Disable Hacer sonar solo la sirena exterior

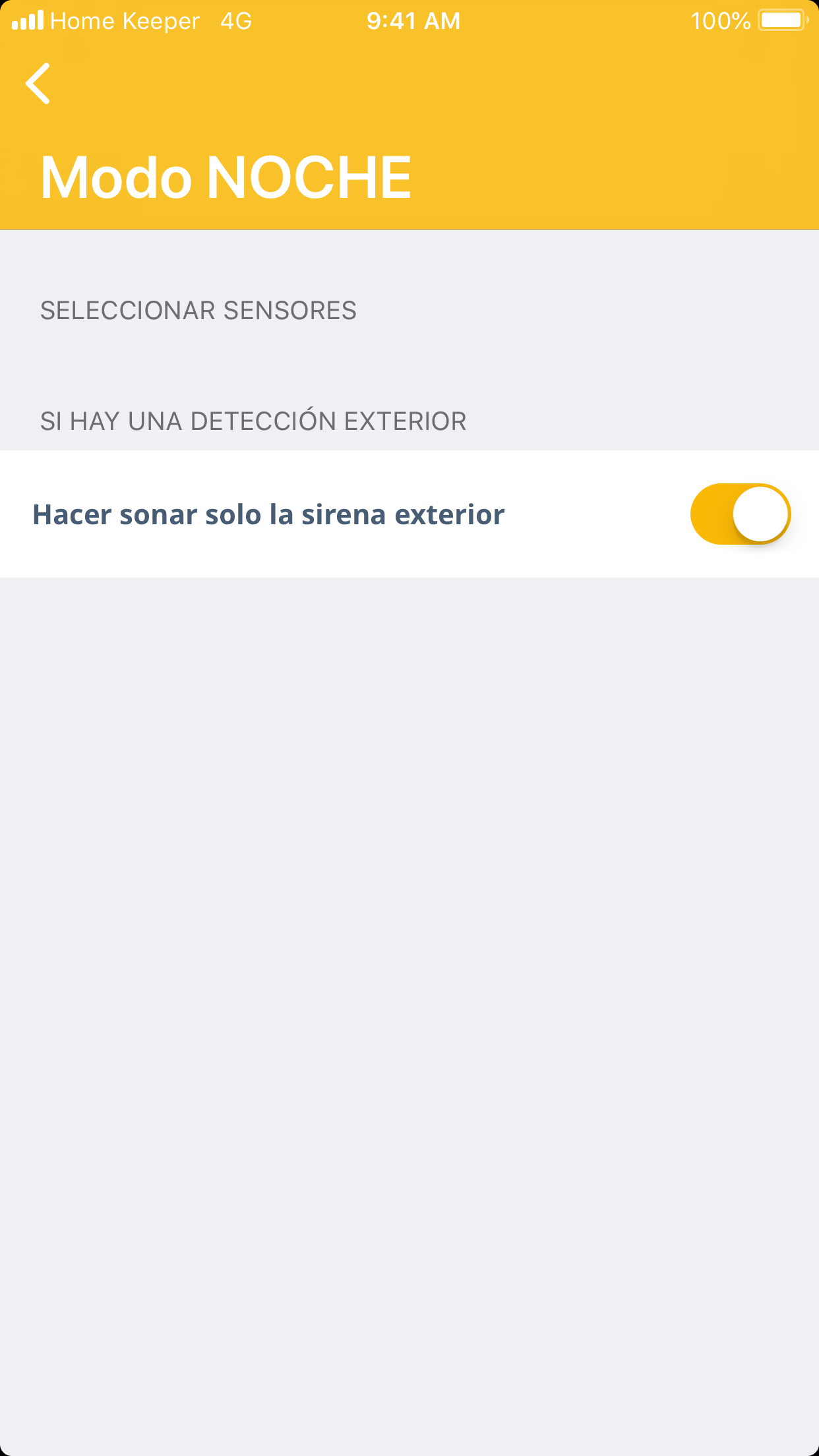click(740, 514)
